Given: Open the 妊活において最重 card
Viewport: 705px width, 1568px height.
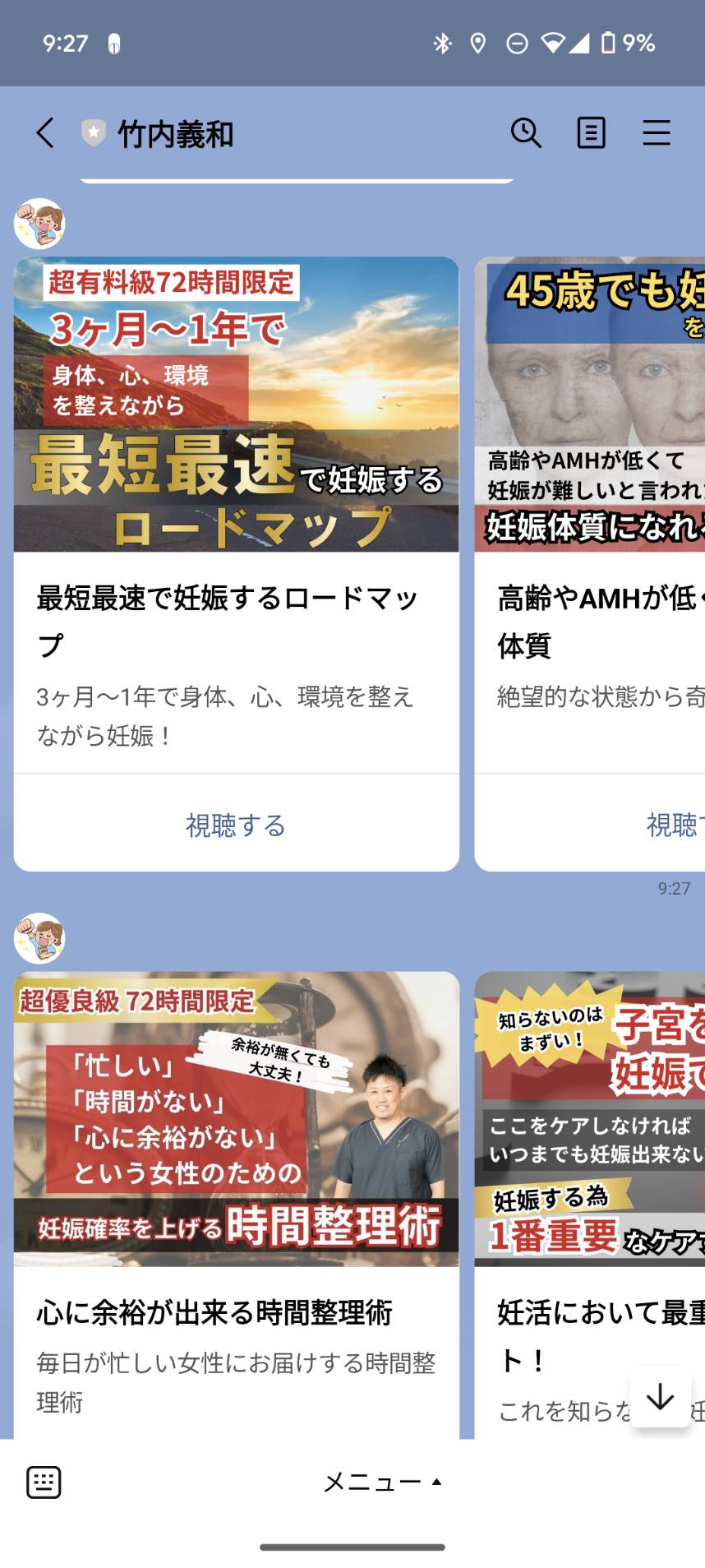Looking at the screenshot, I should click(x=590, y=1205).
